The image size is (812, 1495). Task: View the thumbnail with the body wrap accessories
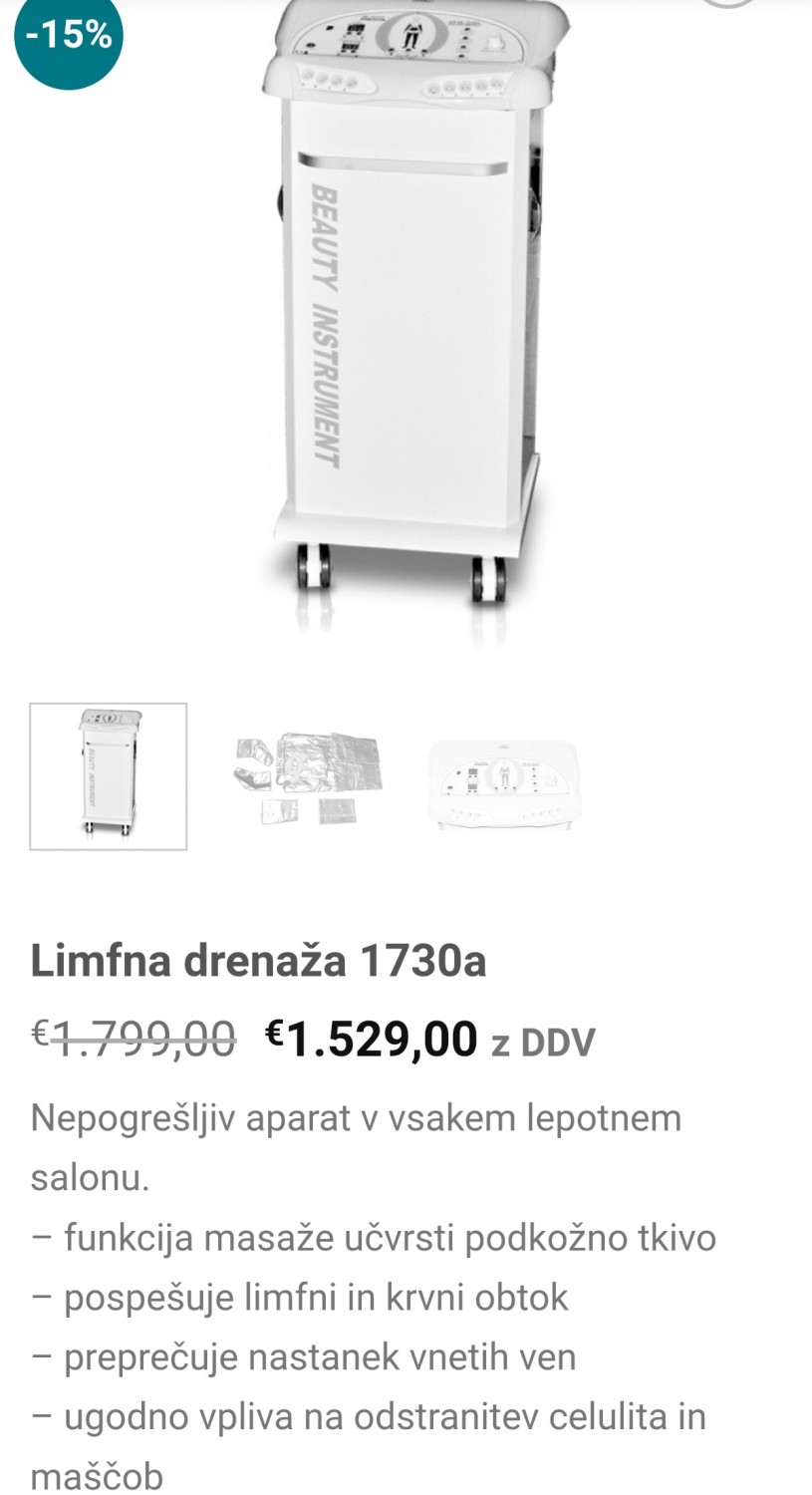(x=308, y=776)
